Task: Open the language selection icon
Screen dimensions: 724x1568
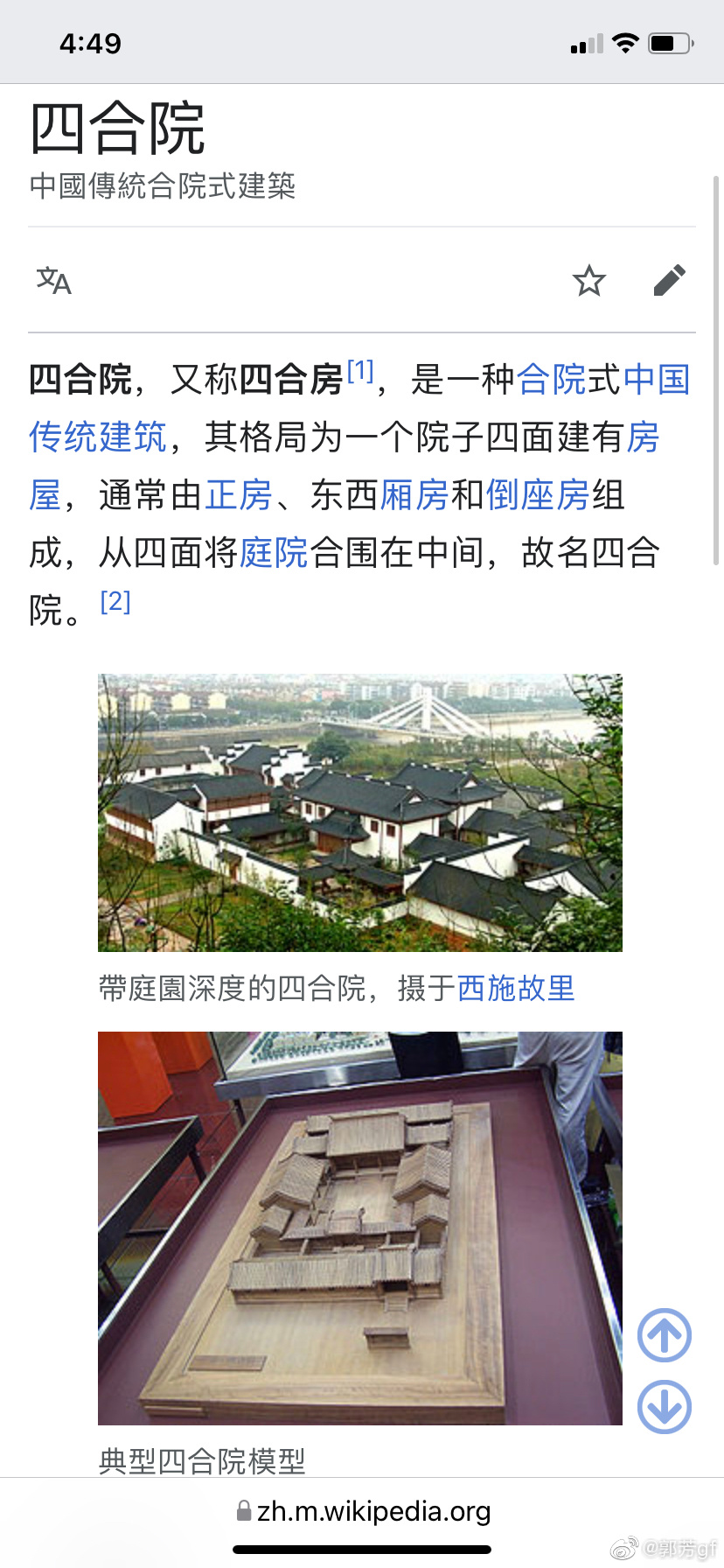Action: click(x=54, y=281)
